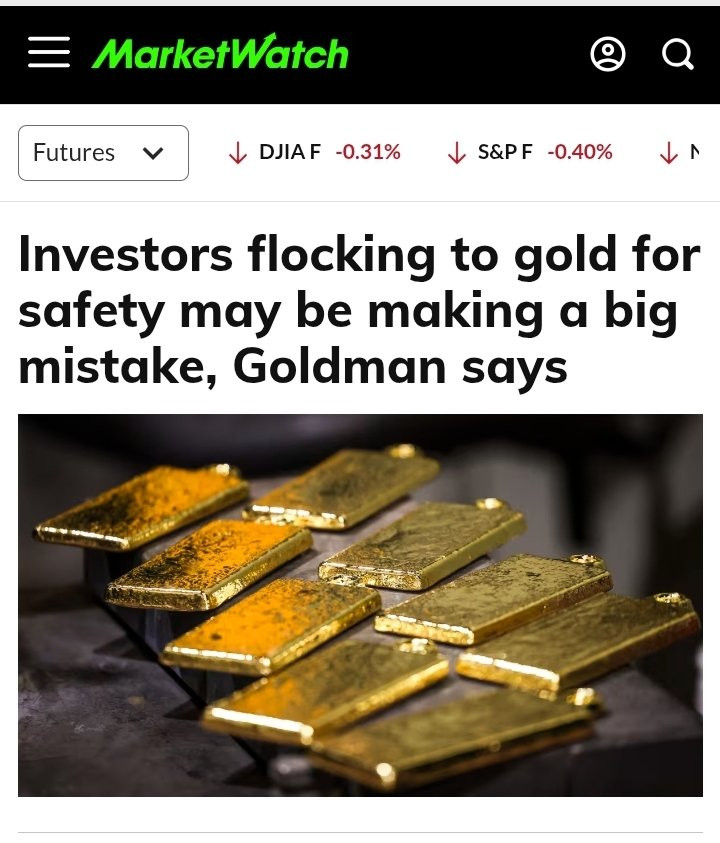The height and width of the screenshot is (843, 720).
Task: Tap the search magnifier icon
Action: click(677, 54)
